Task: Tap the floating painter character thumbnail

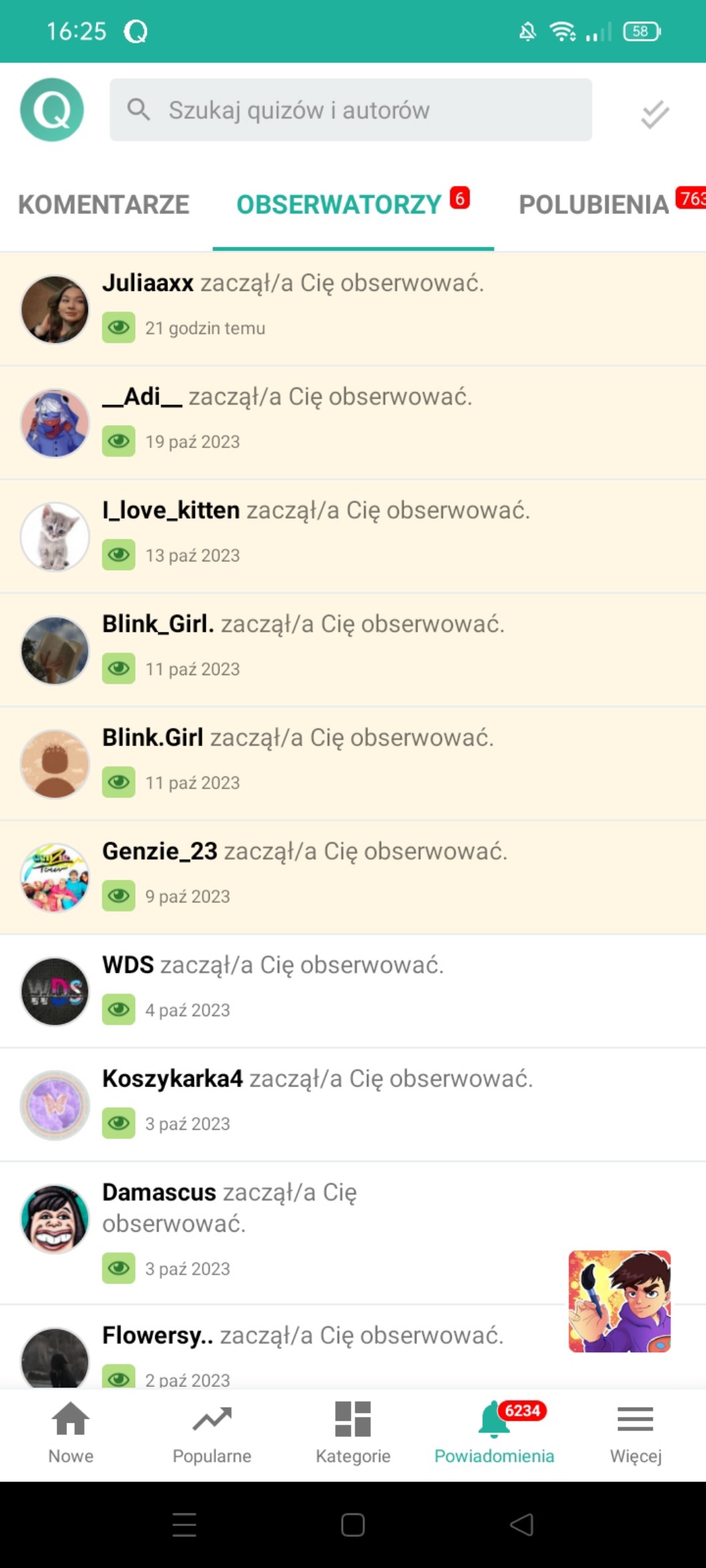Action: pos(619,1301)
